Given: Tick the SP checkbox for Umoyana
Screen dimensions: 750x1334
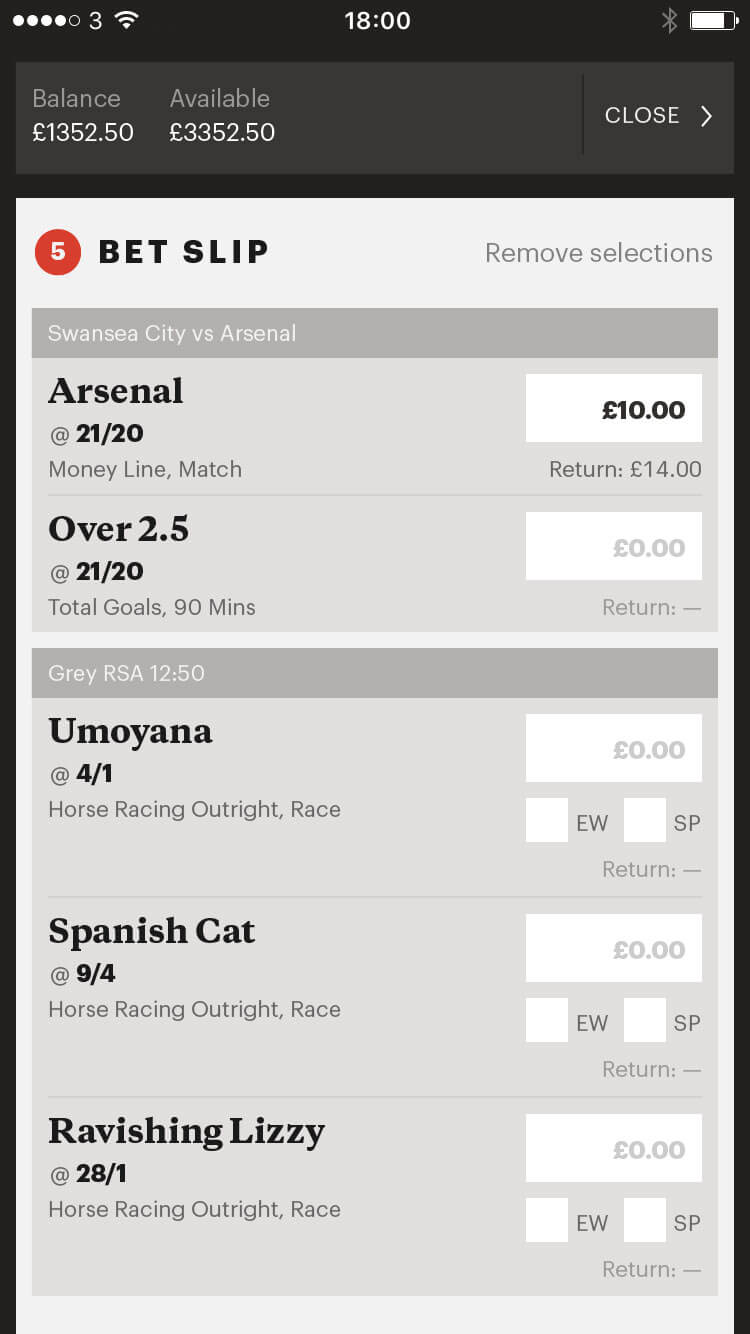Looking at the screenshot, I should (645, 820).
